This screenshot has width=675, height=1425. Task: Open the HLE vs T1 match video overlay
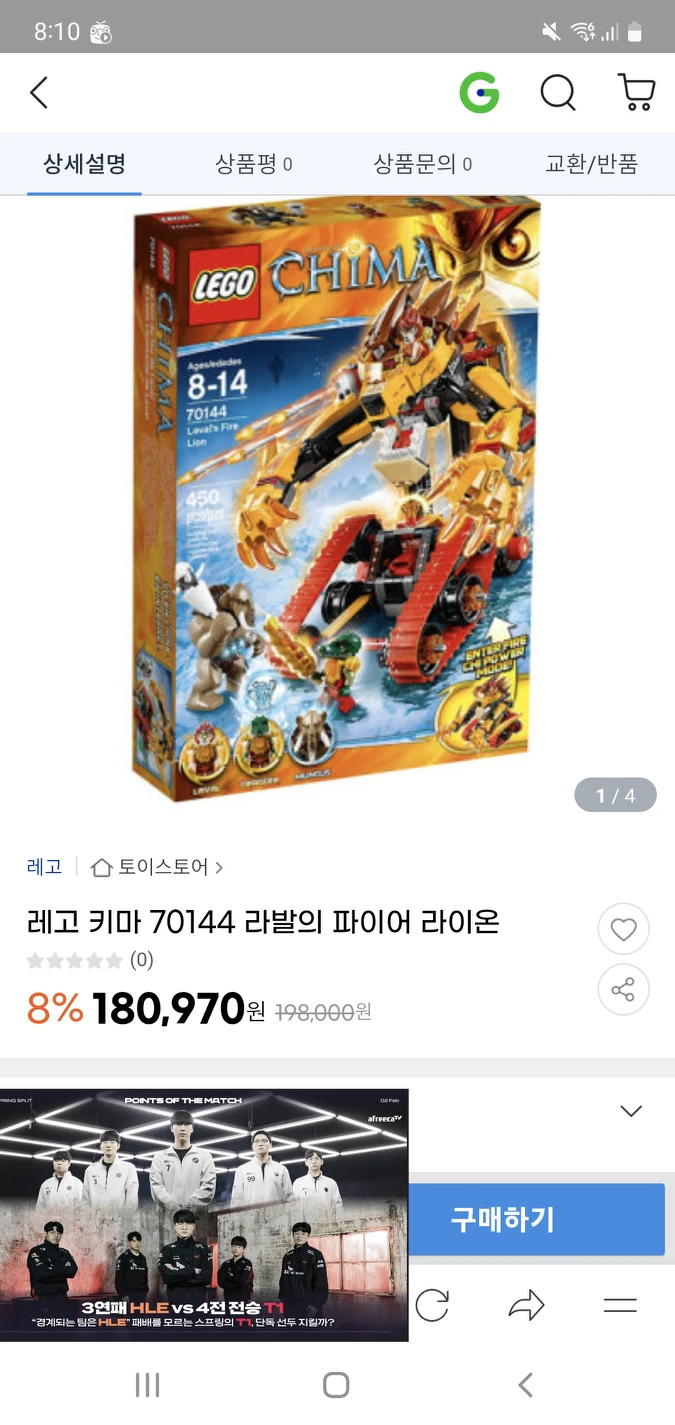[204, 1215]
